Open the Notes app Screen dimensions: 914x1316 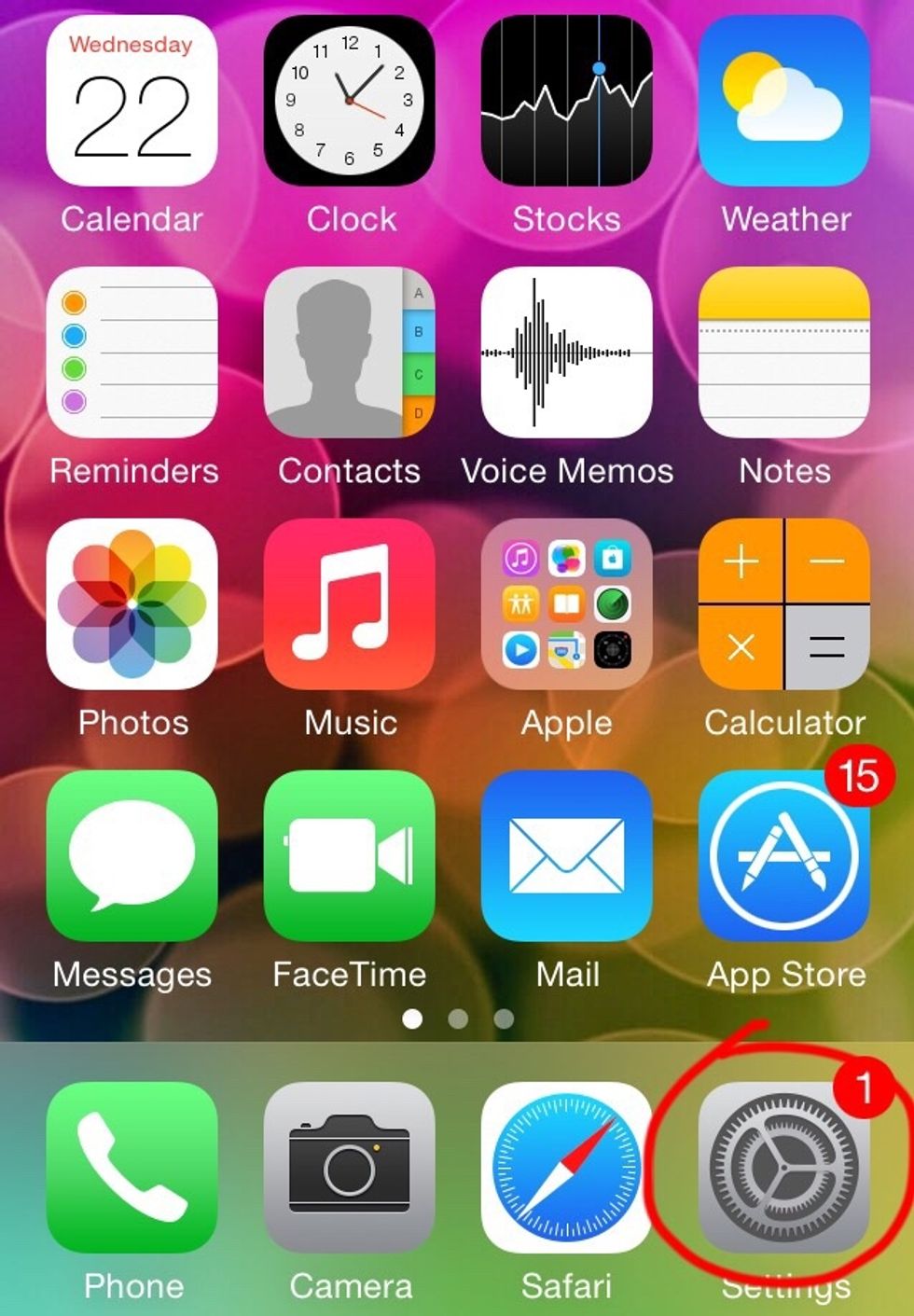pos(784,353)
